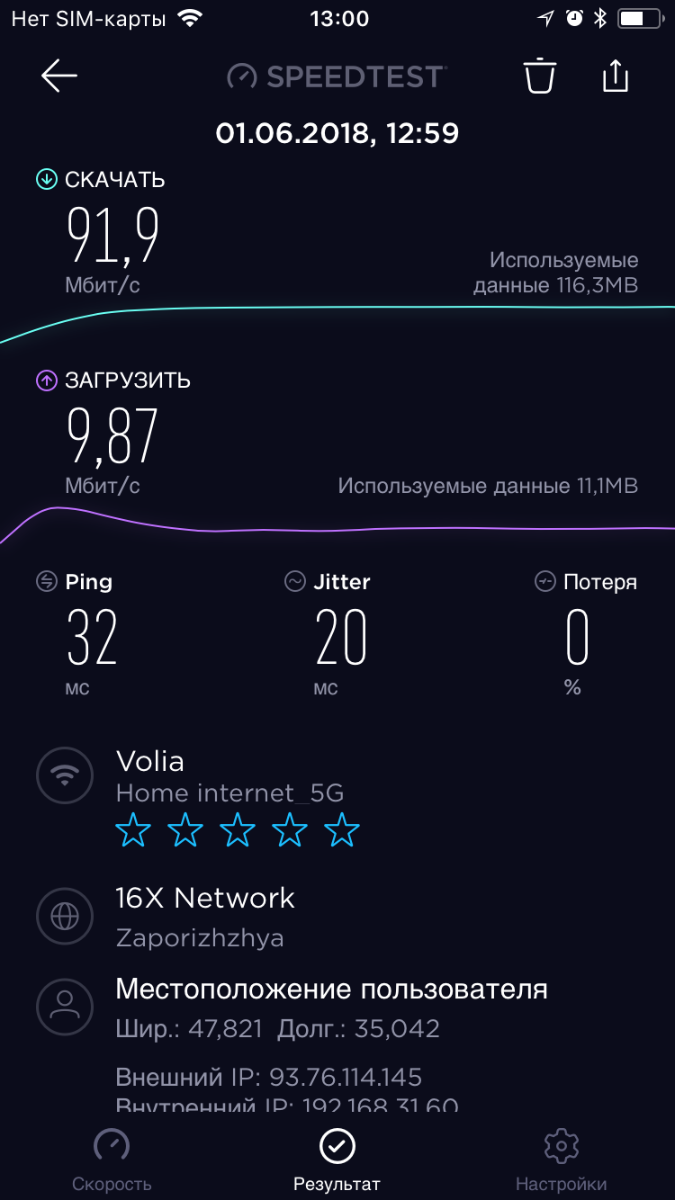Rate Volia with the fifth star

point(342,830)
